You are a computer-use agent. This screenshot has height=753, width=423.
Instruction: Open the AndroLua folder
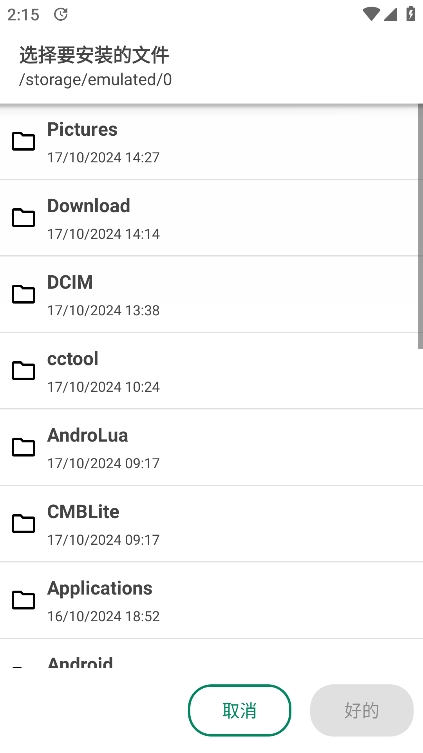[x=209, y=447]
